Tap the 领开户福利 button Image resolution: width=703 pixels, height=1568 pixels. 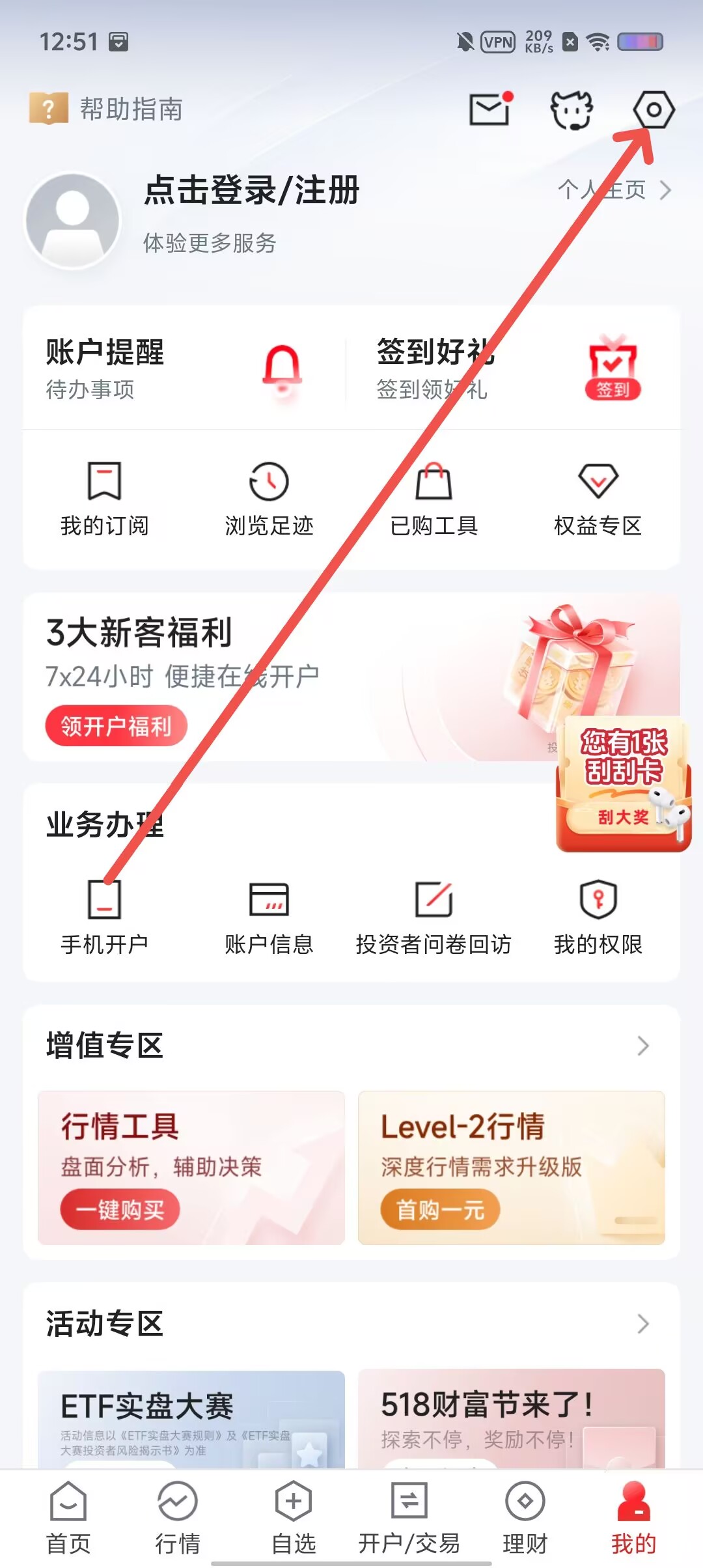[116, 725]
